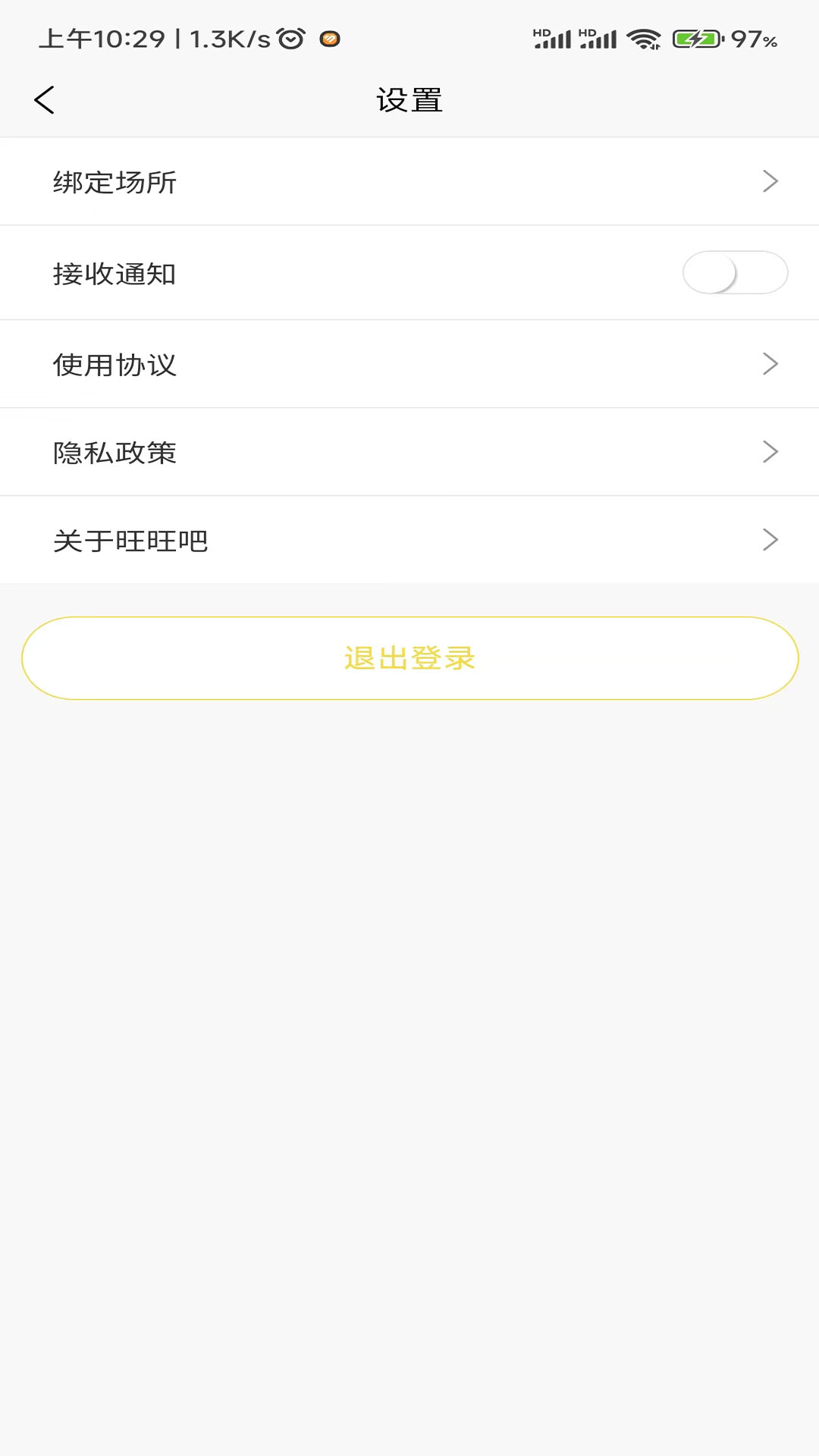Open the 隐私政策 privacy policy page
The height and width of the screenshot is (1456, 819).
click(114, 452)
